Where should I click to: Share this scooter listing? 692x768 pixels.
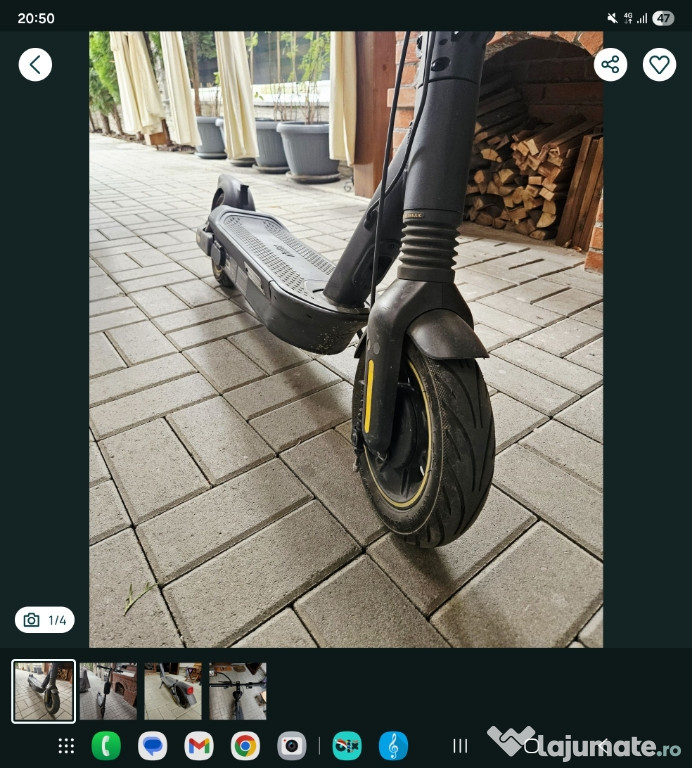pos(611,65)
